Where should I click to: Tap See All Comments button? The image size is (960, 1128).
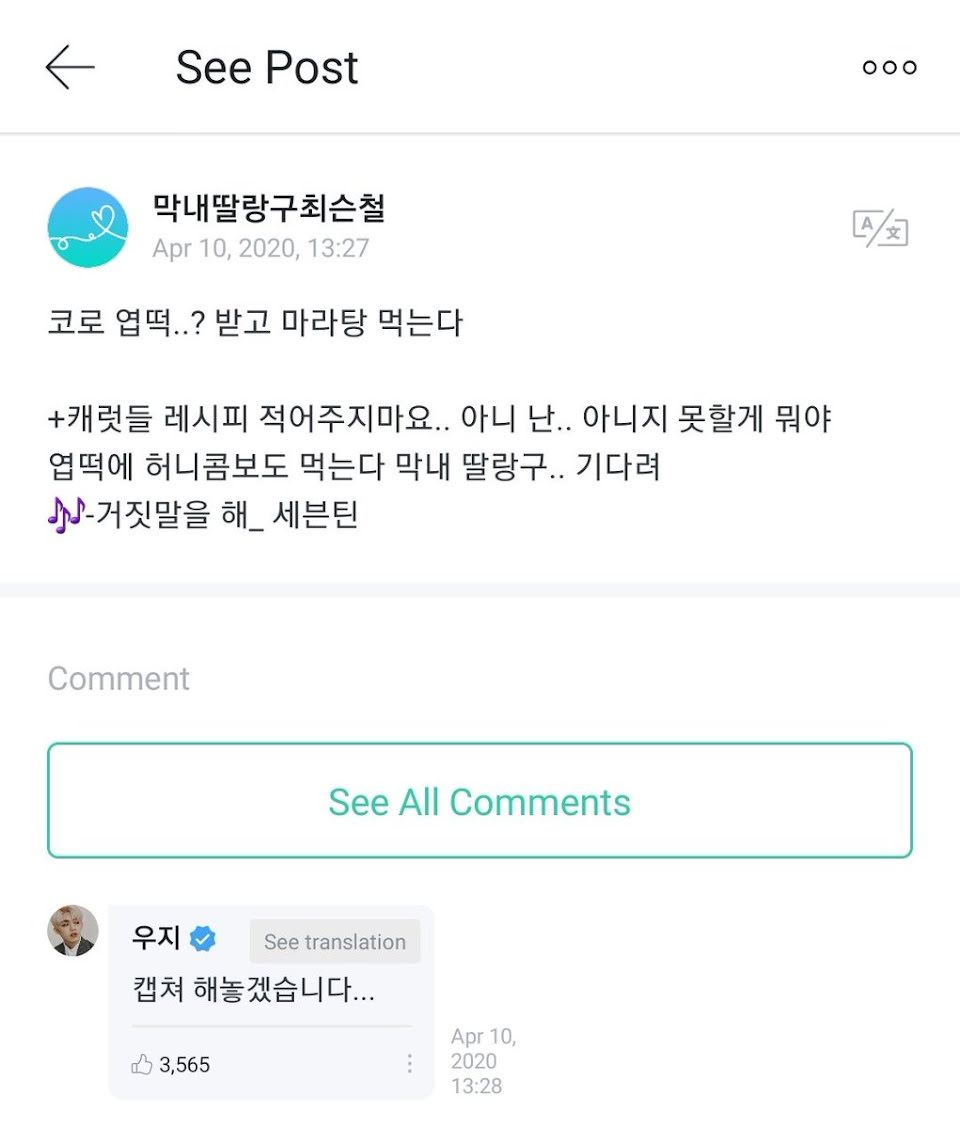pos(480,801)
